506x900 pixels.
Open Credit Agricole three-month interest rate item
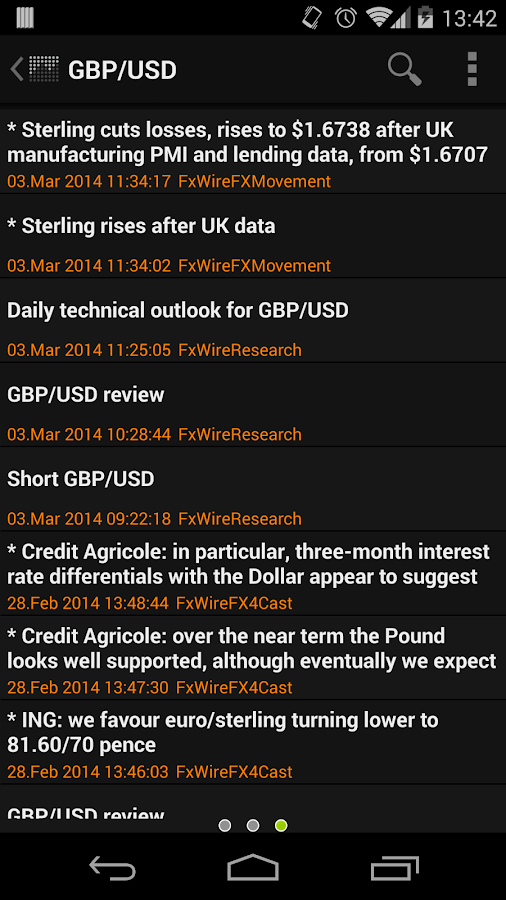coord(253,574)
